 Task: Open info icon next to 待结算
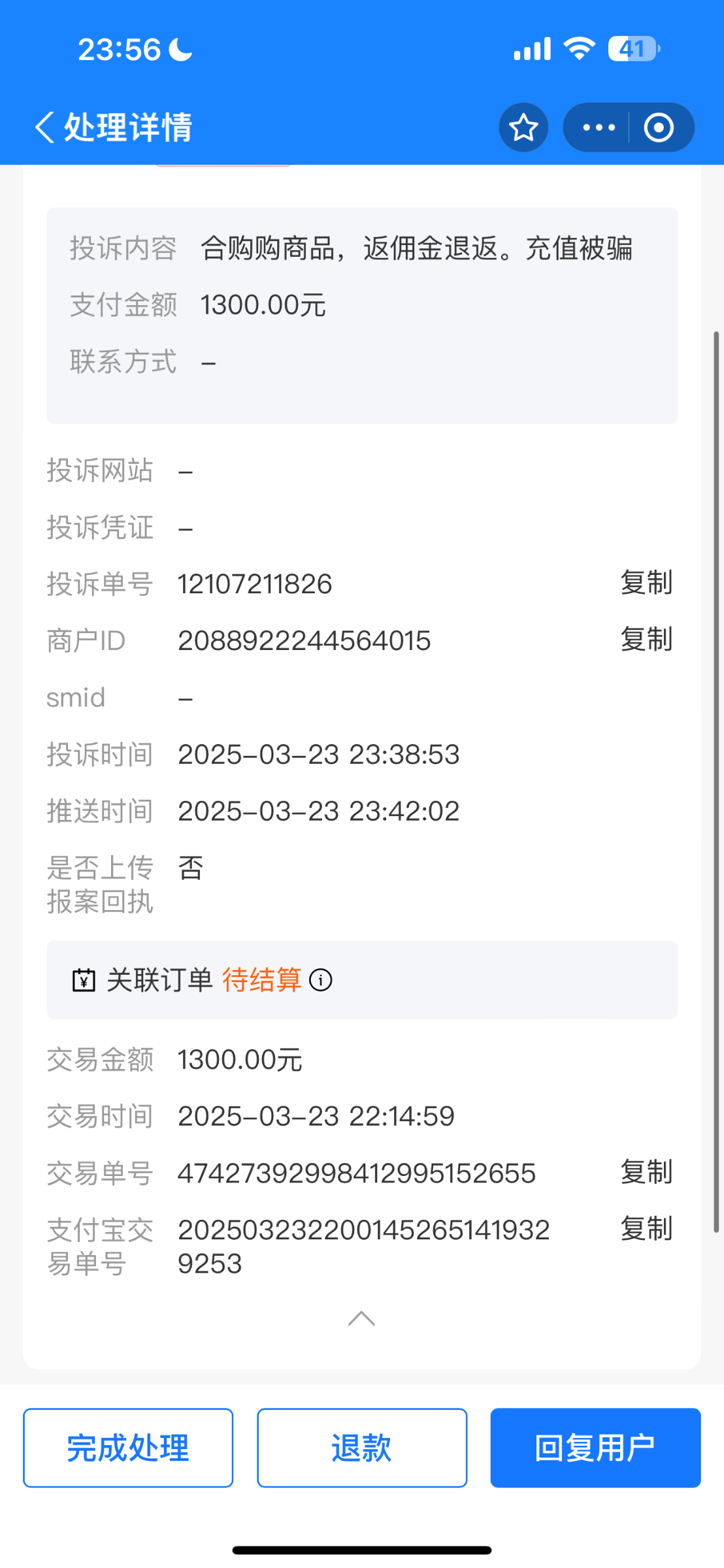[x=321, y=980]
